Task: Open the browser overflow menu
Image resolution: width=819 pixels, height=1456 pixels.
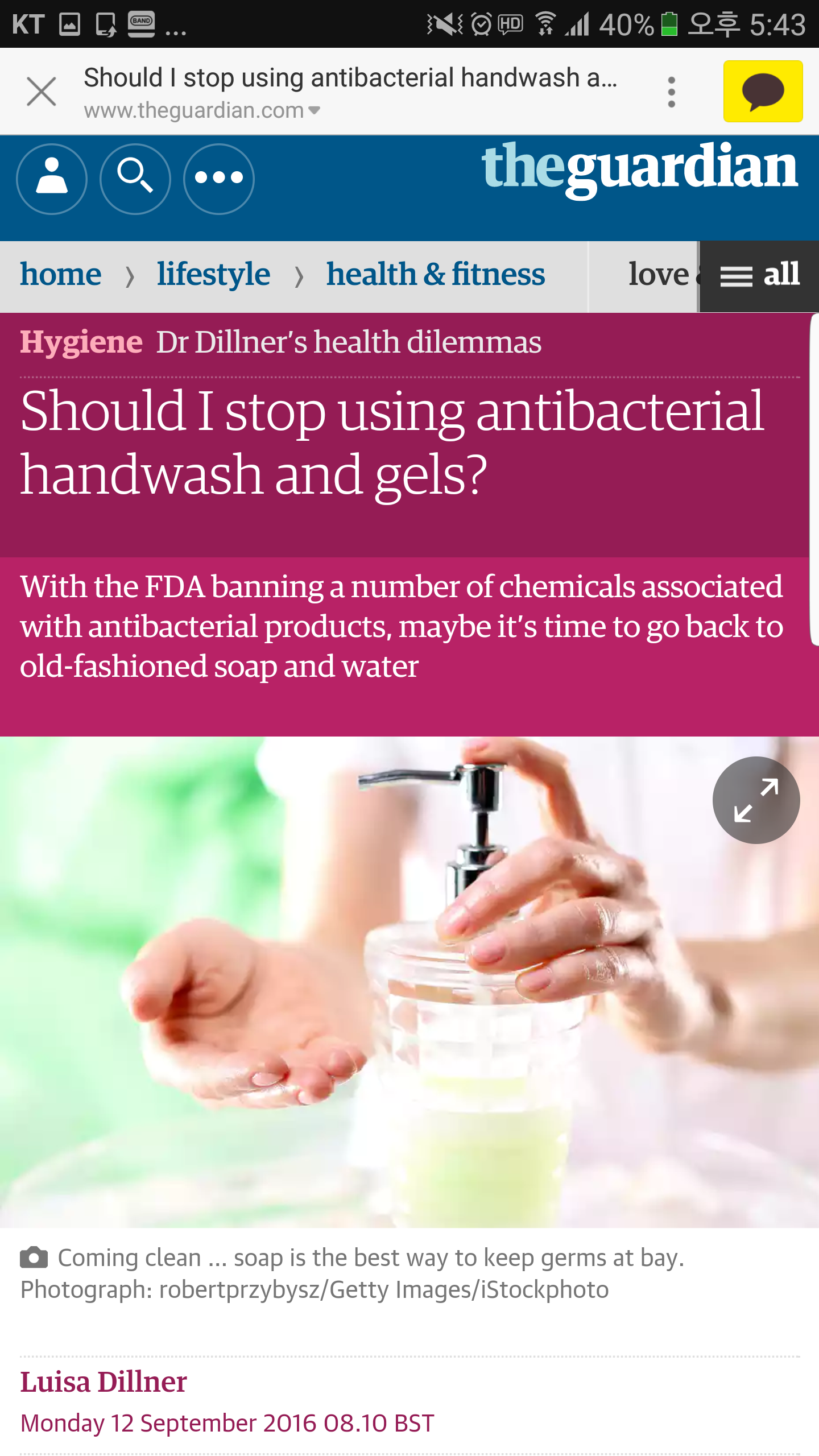Action: 671,92
